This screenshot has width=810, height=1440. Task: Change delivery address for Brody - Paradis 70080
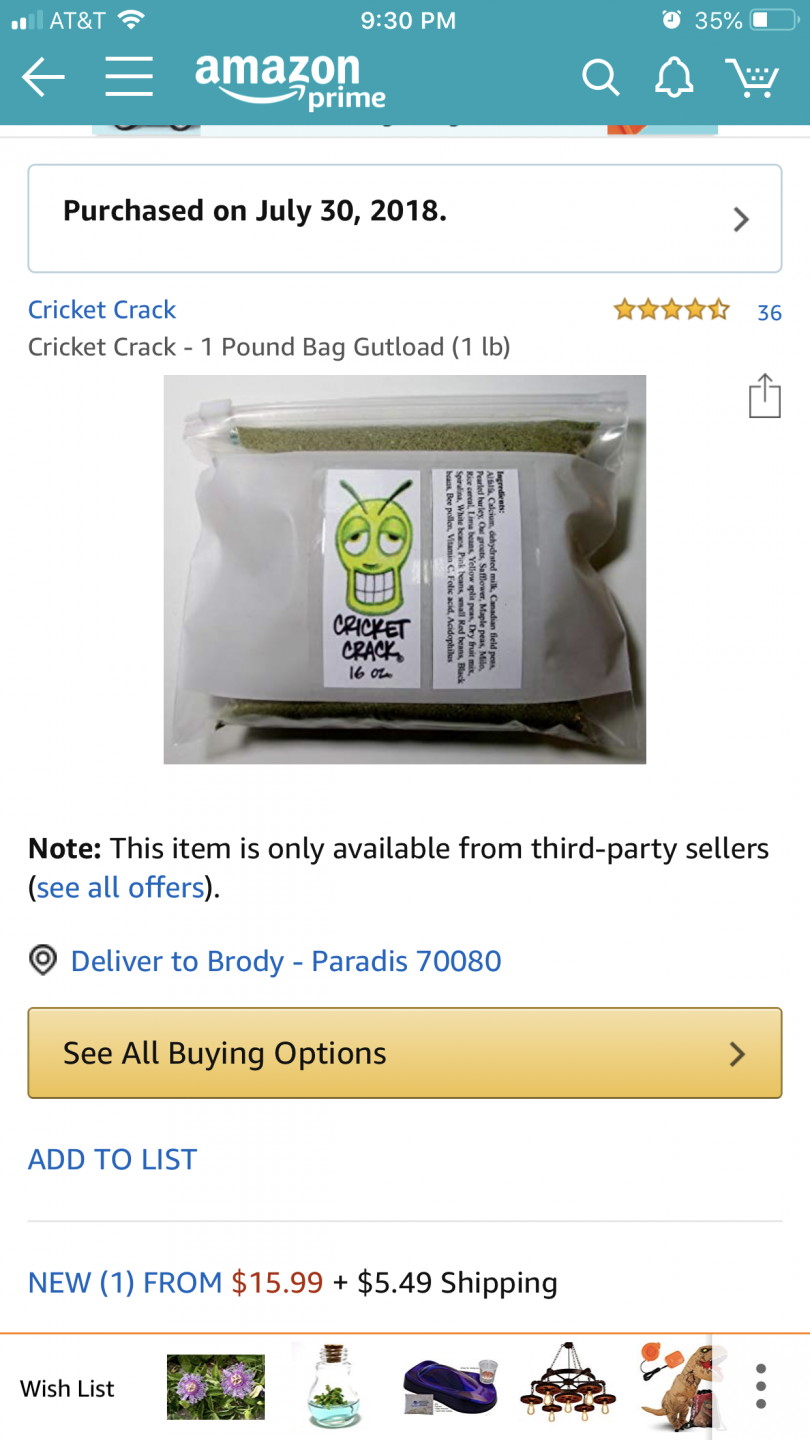pyautogui.click(x=285, y=961)
